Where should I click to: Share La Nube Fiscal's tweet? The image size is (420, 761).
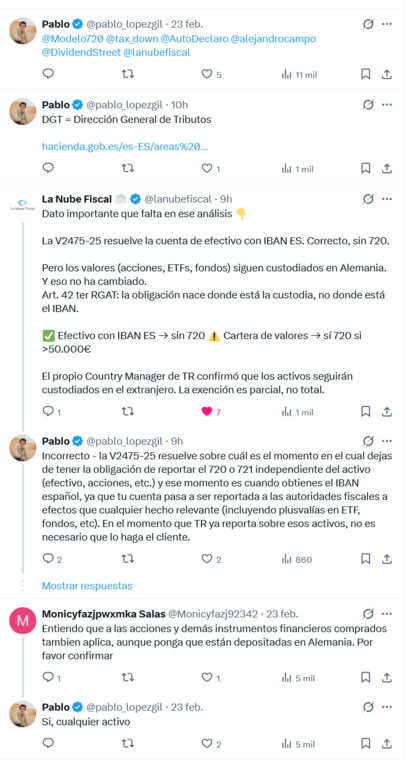click(x=386, y=412)
